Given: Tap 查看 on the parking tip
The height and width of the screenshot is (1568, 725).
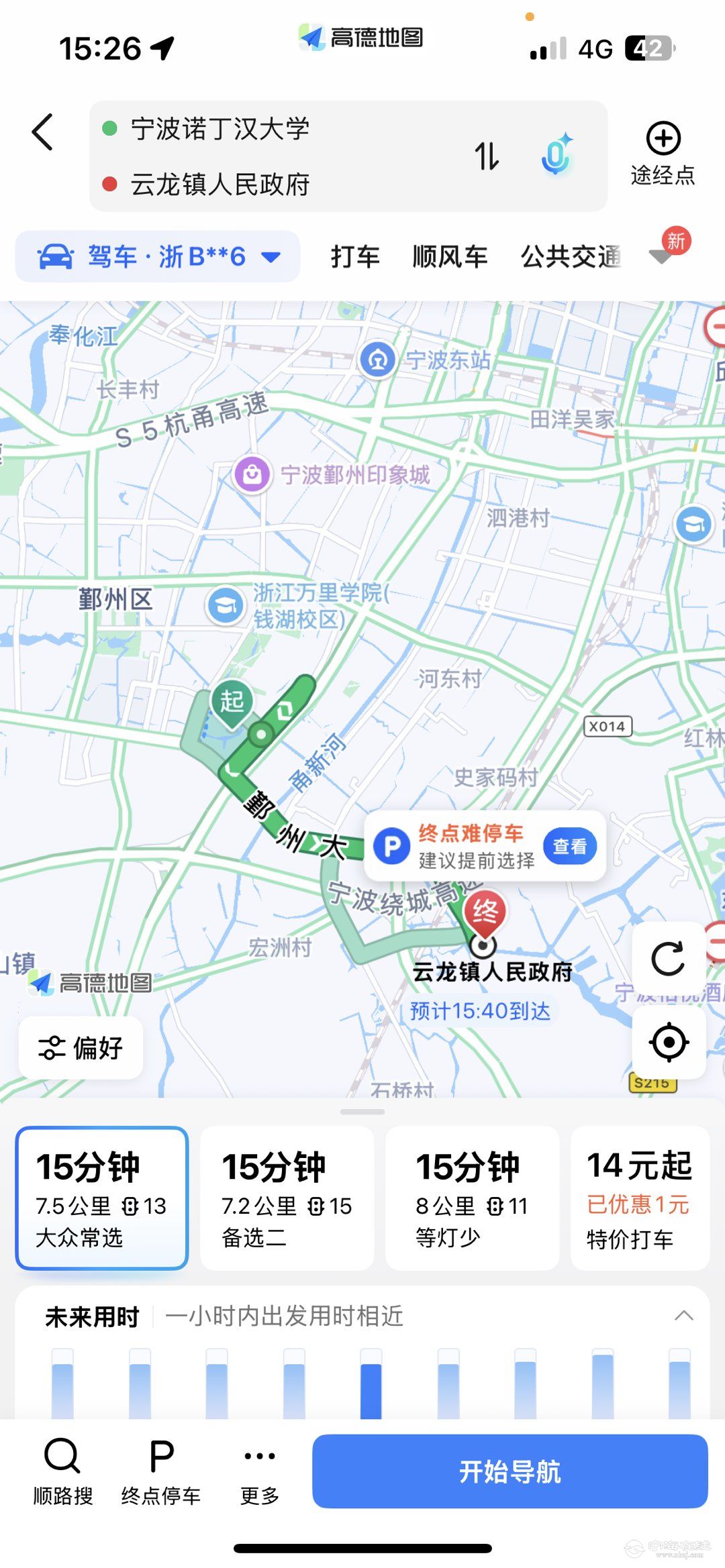Looking at the screenshot, I should (x=569, y=847).
